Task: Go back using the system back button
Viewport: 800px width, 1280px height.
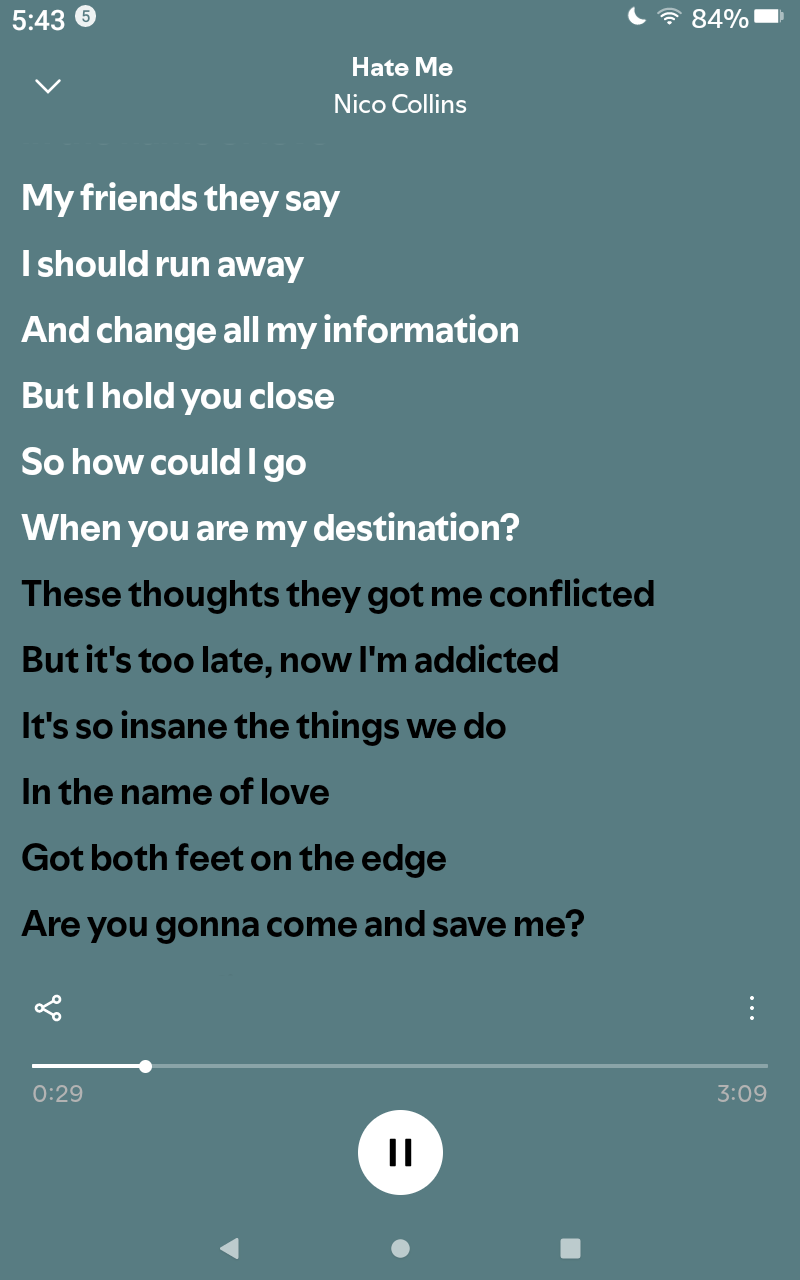Action: pyautogui.click(x=229, y=1247)
